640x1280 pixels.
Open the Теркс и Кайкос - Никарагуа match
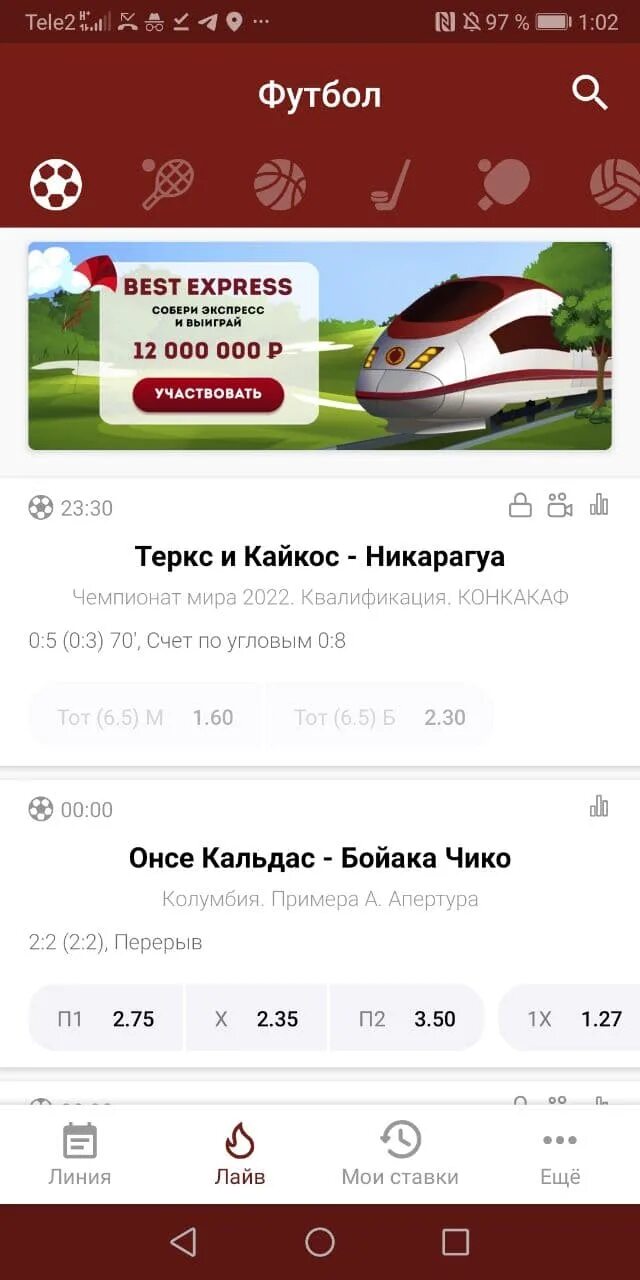coord(319,556)
